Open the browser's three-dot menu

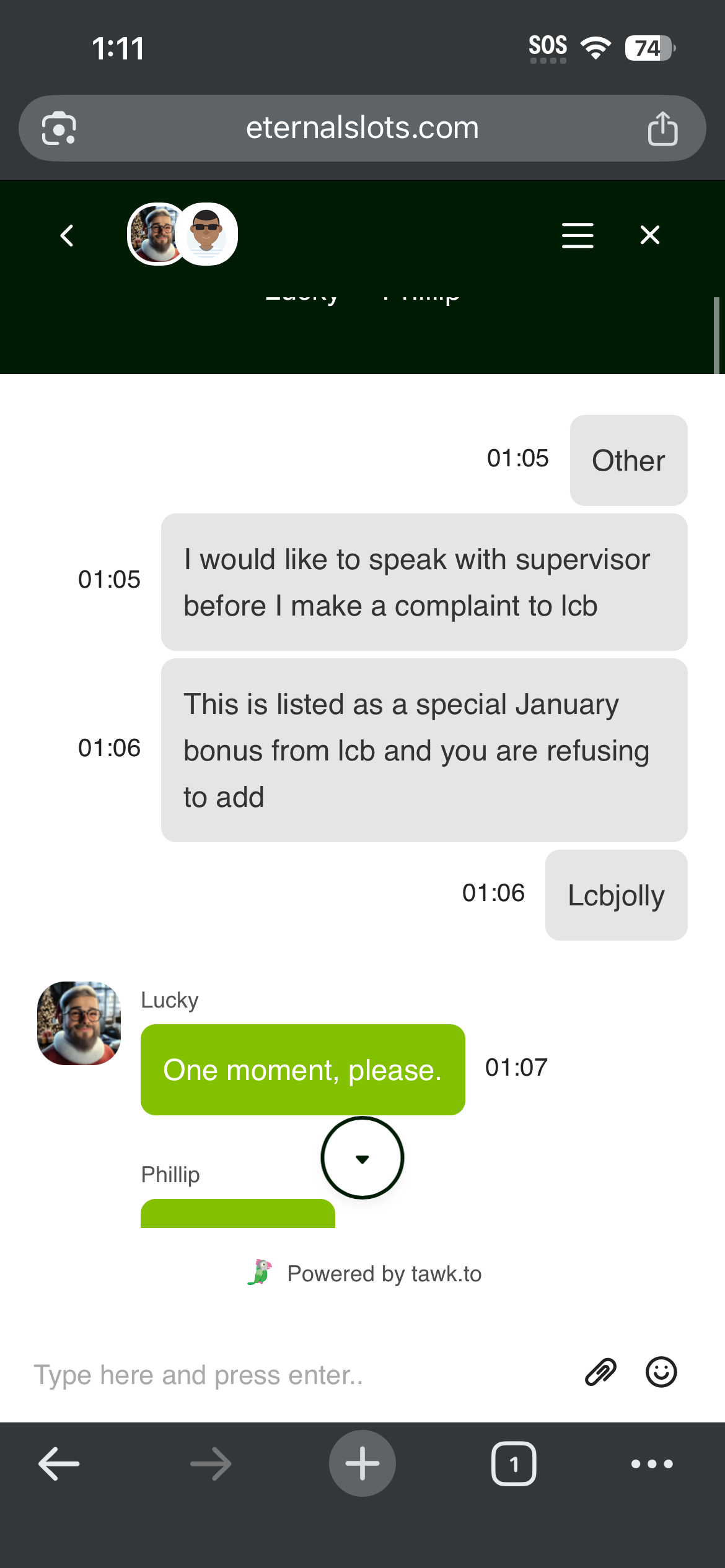[652, 1464]
